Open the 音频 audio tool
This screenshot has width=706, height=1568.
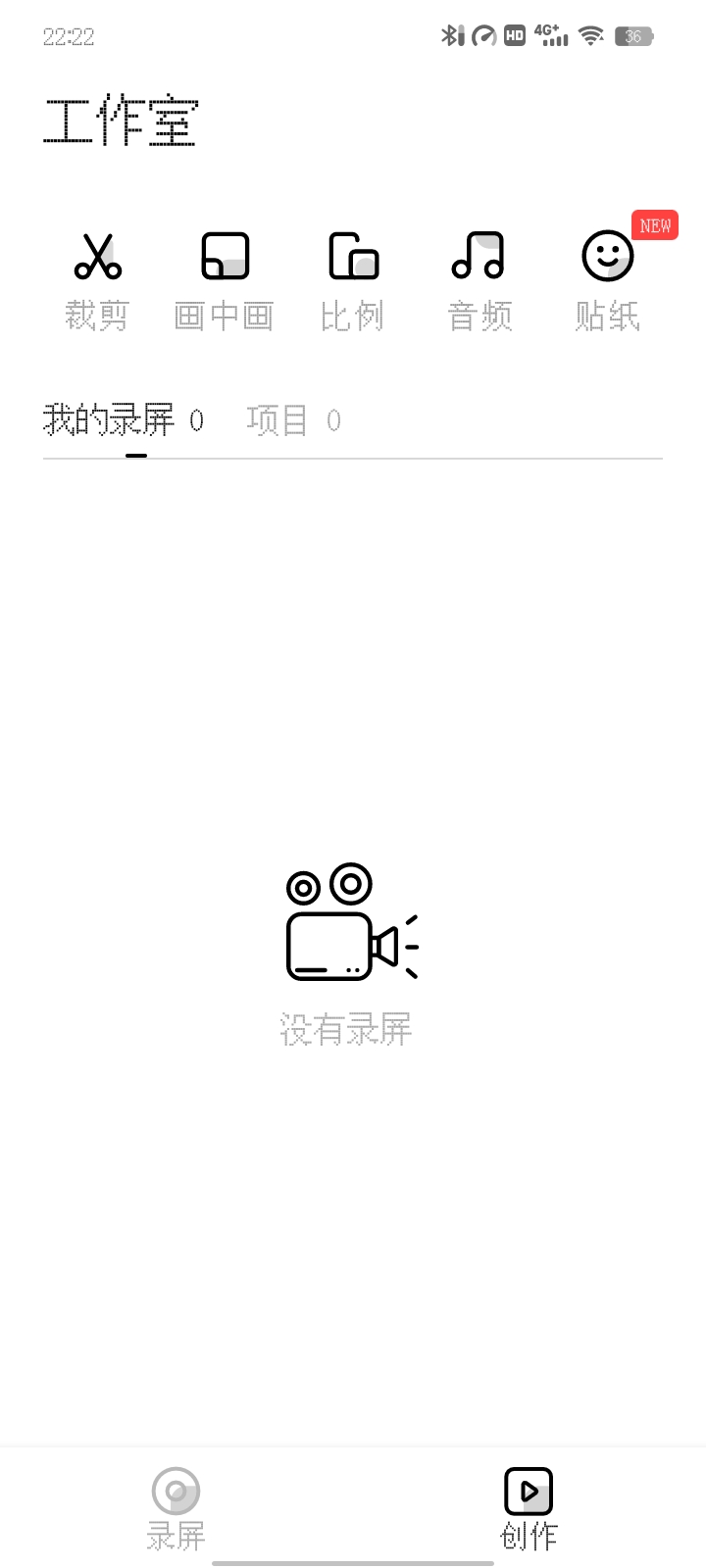pos(479,279)
